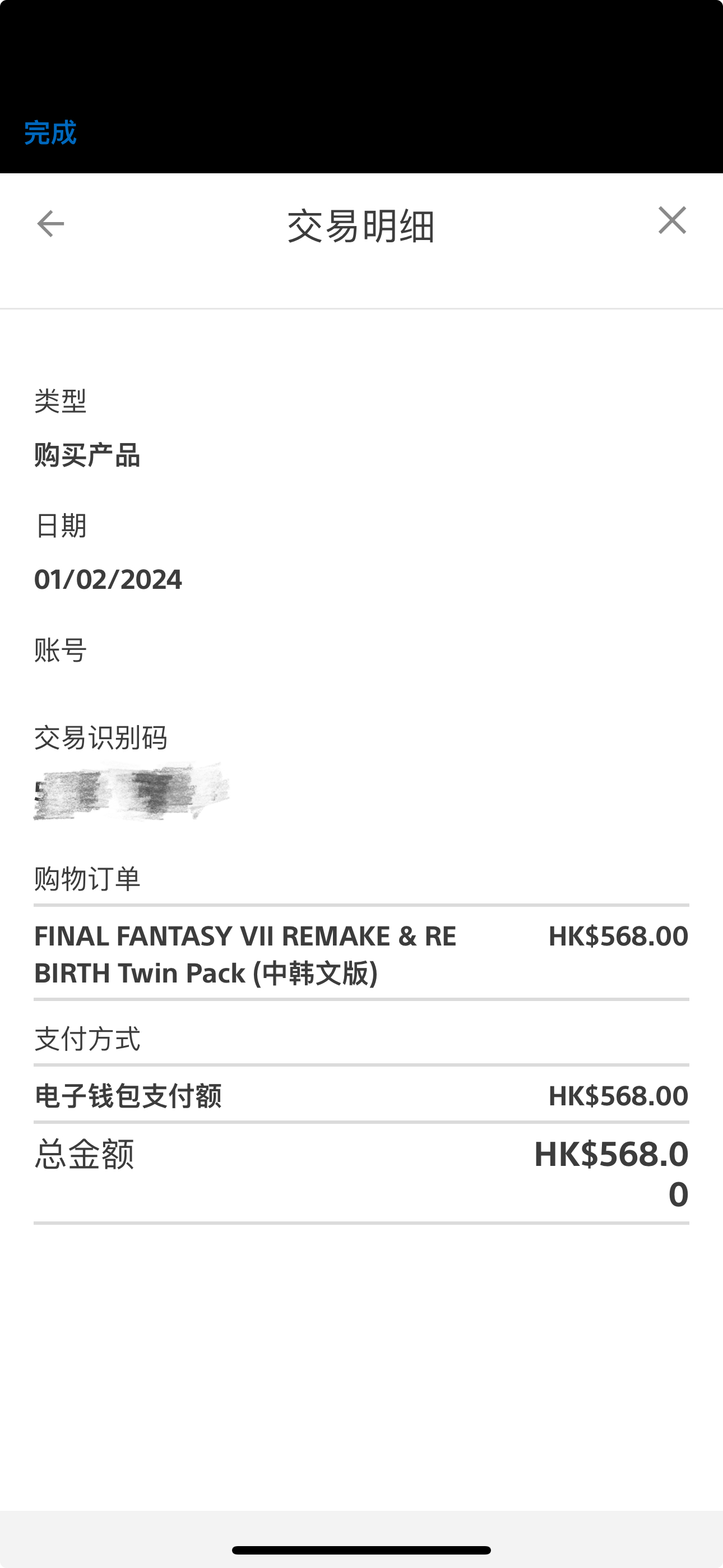Viewport: 723px width, 1568px height.
Task: Tap 完成 to finish viewing
Action: tap(50, 133)
